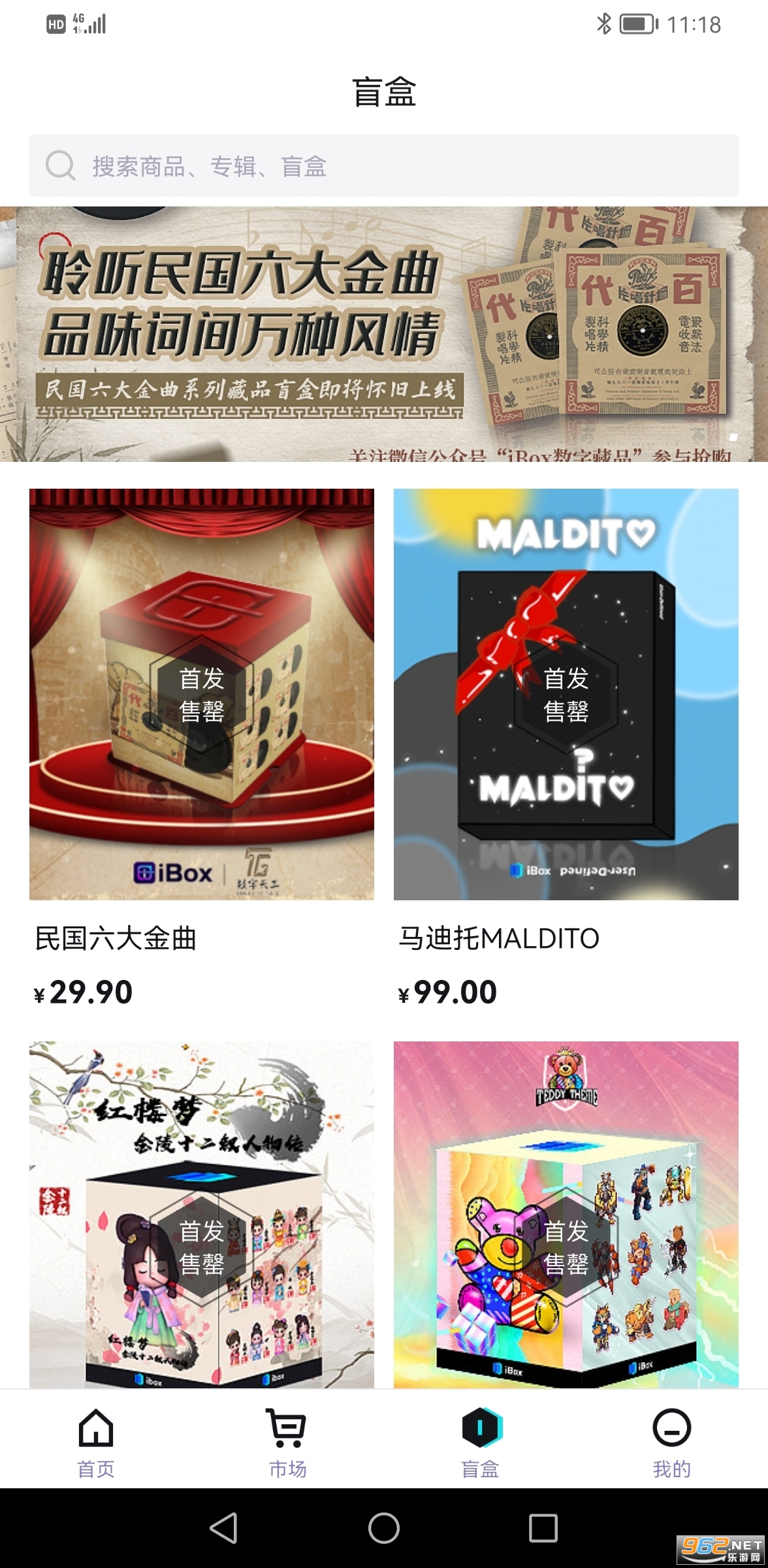This screenshot has width=768, height=1568.
Task: View the 红楼梦 blind box card
Action: click(x=202, y=1215)
